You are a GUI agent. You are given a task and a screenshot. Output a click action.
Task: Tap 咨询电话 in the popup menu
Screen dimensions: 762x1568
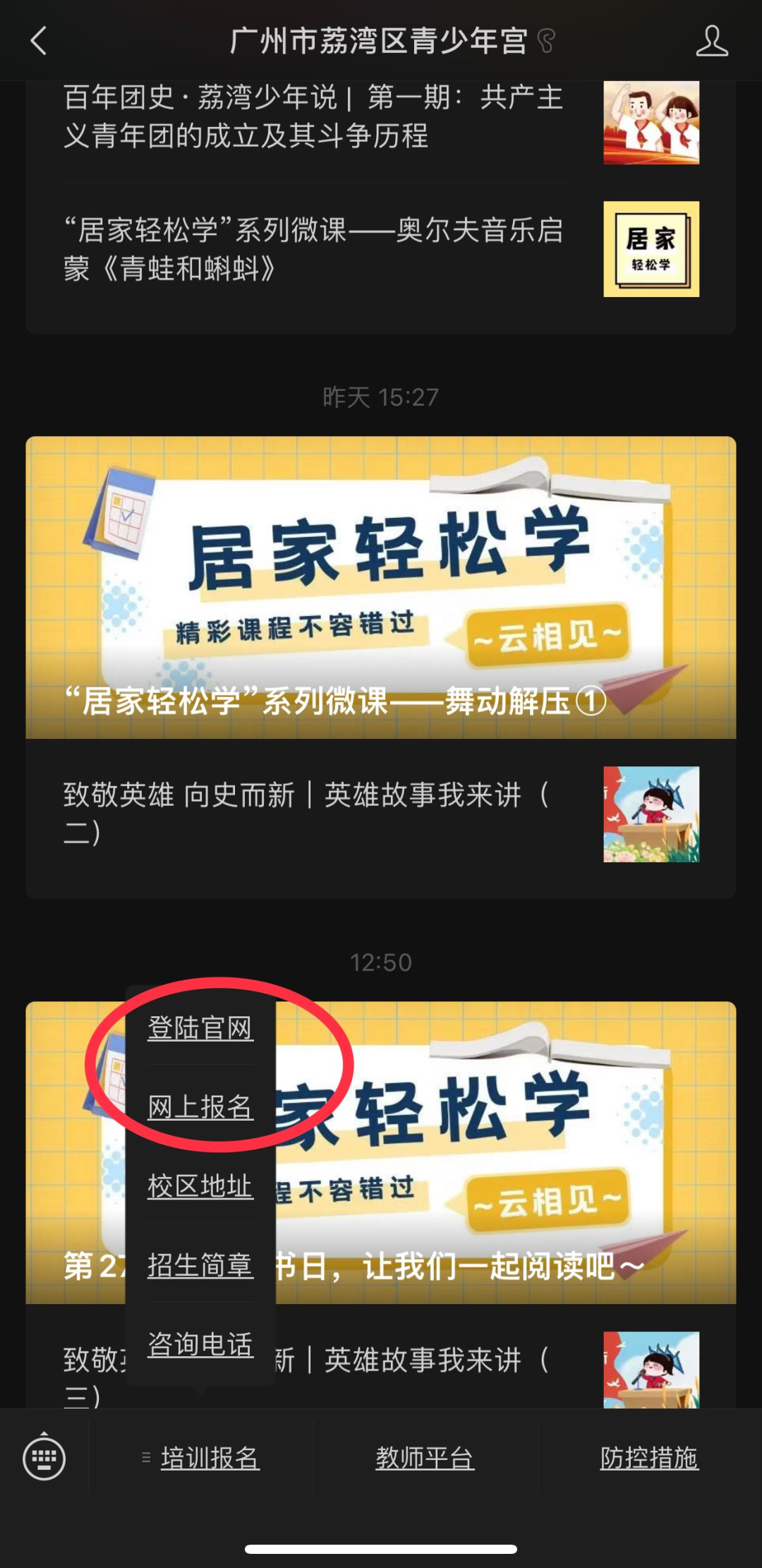tap(200, 1344)
